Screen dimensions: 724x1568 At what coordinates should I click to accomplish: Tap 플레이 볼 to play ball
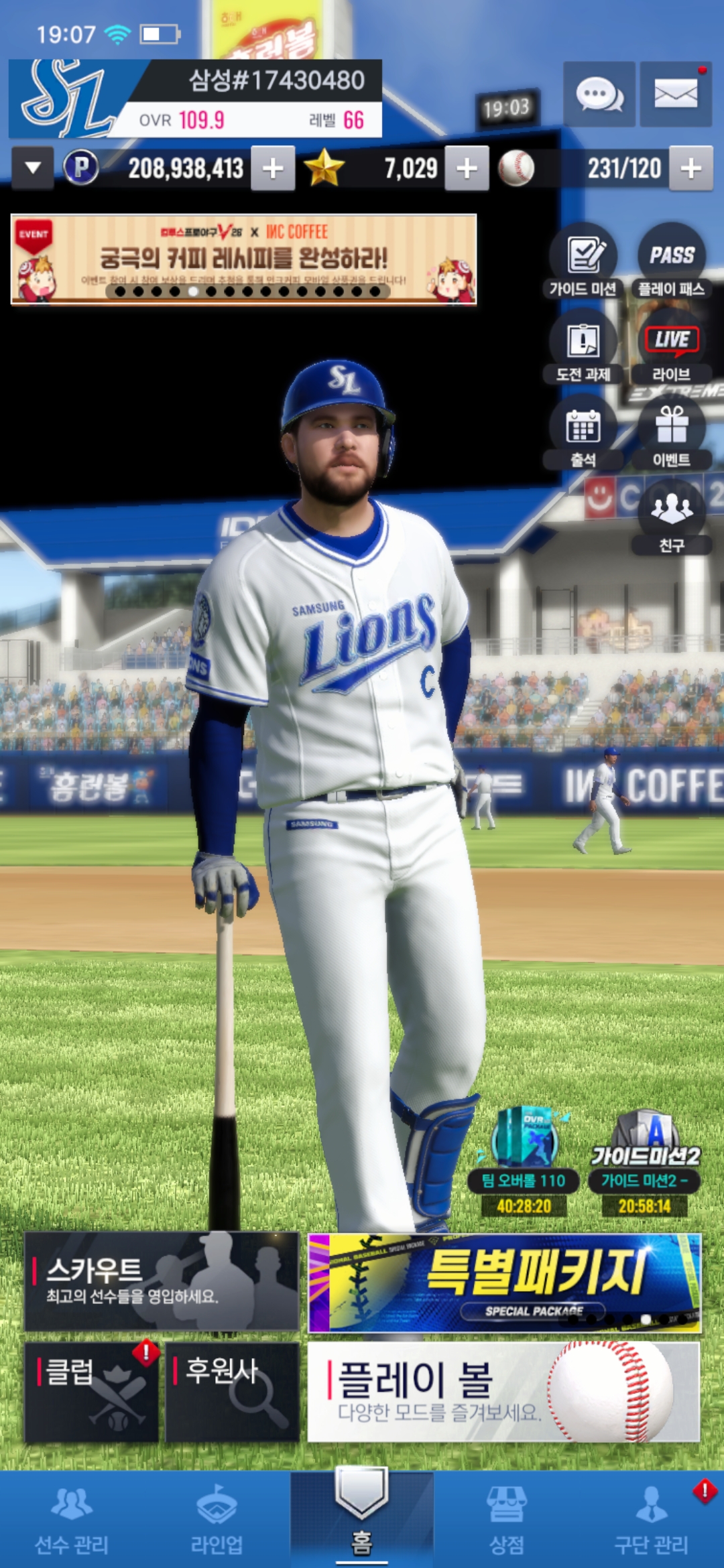click(x=503, y=1392)
